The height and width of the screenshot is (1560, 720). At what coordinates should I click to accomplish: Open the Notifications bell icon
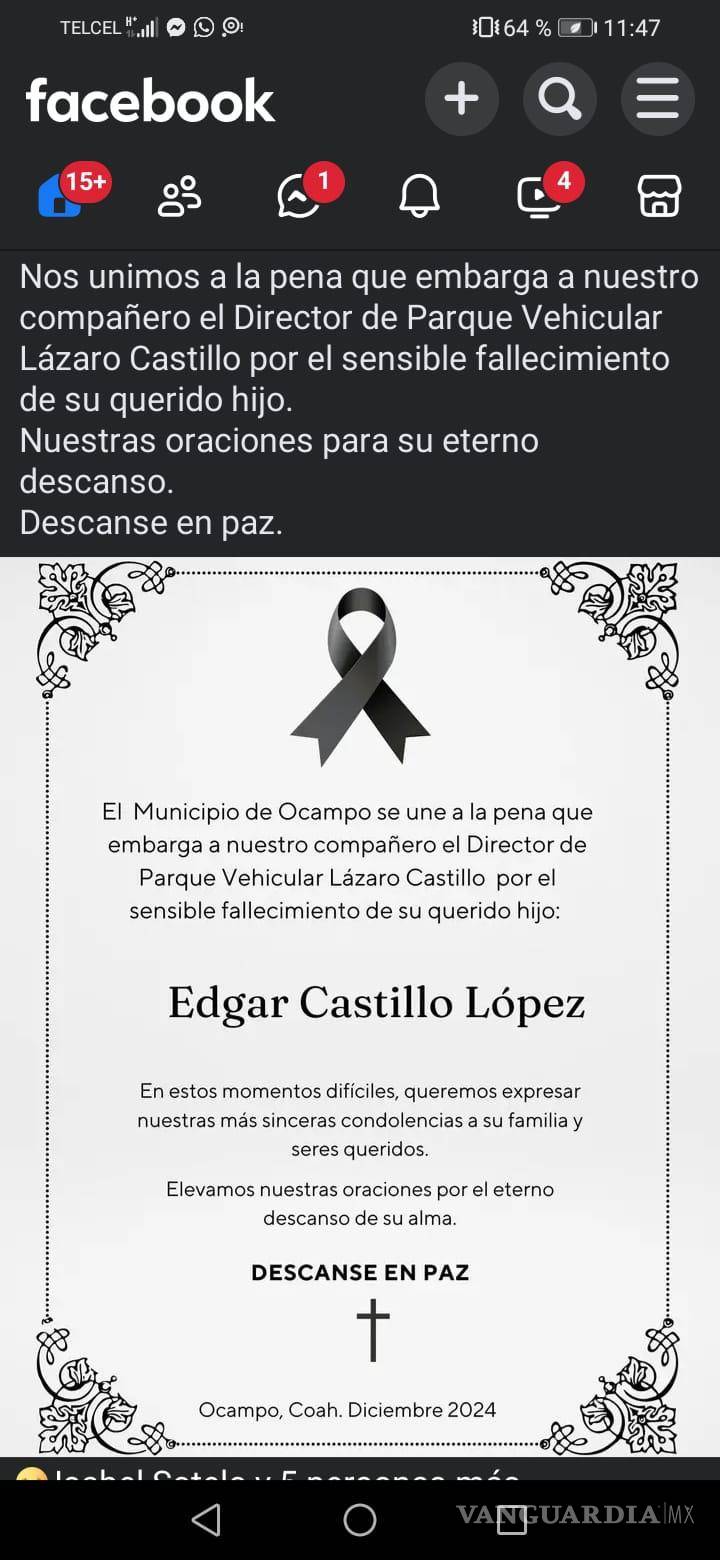[419, 196]
